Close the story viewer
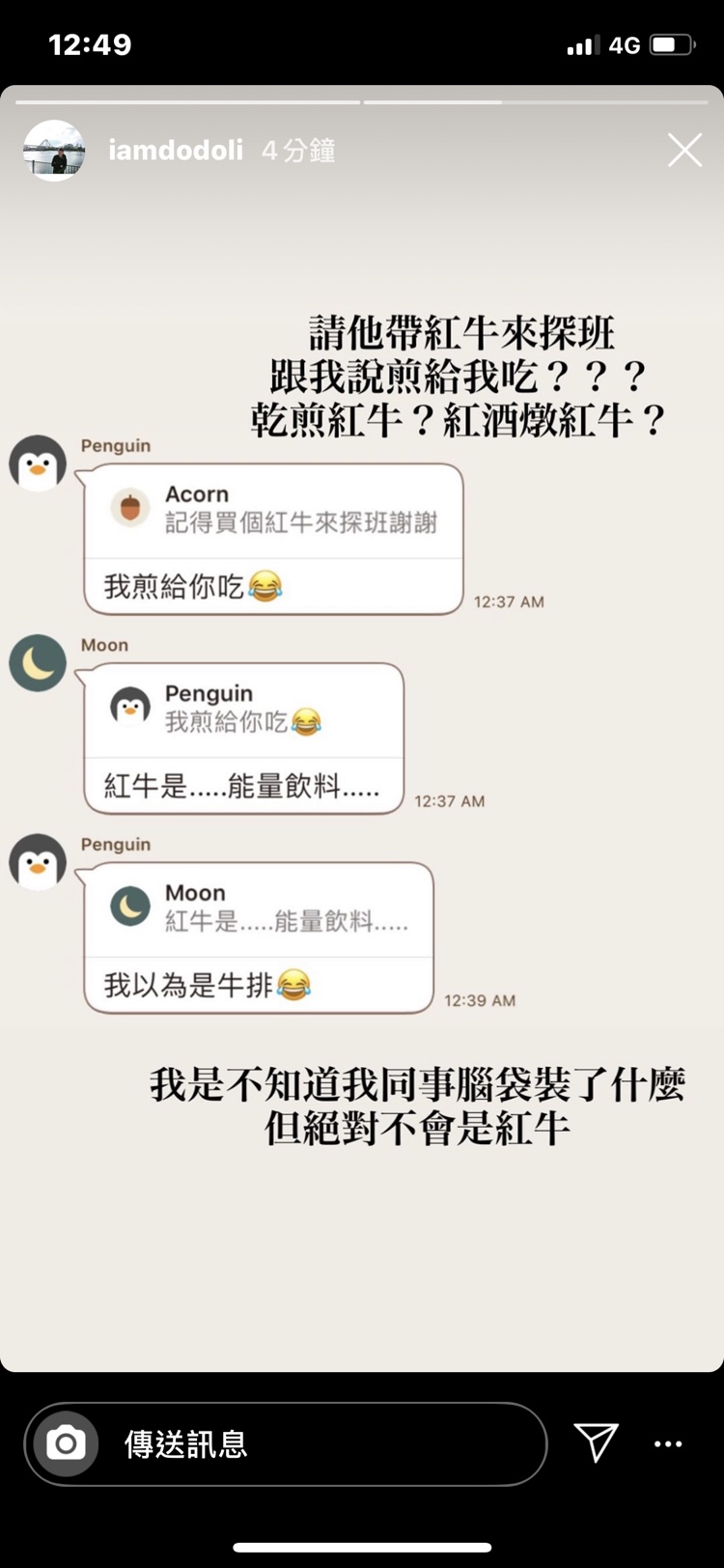The width and height of the screenshot is (724, 1568). [684, 151]
